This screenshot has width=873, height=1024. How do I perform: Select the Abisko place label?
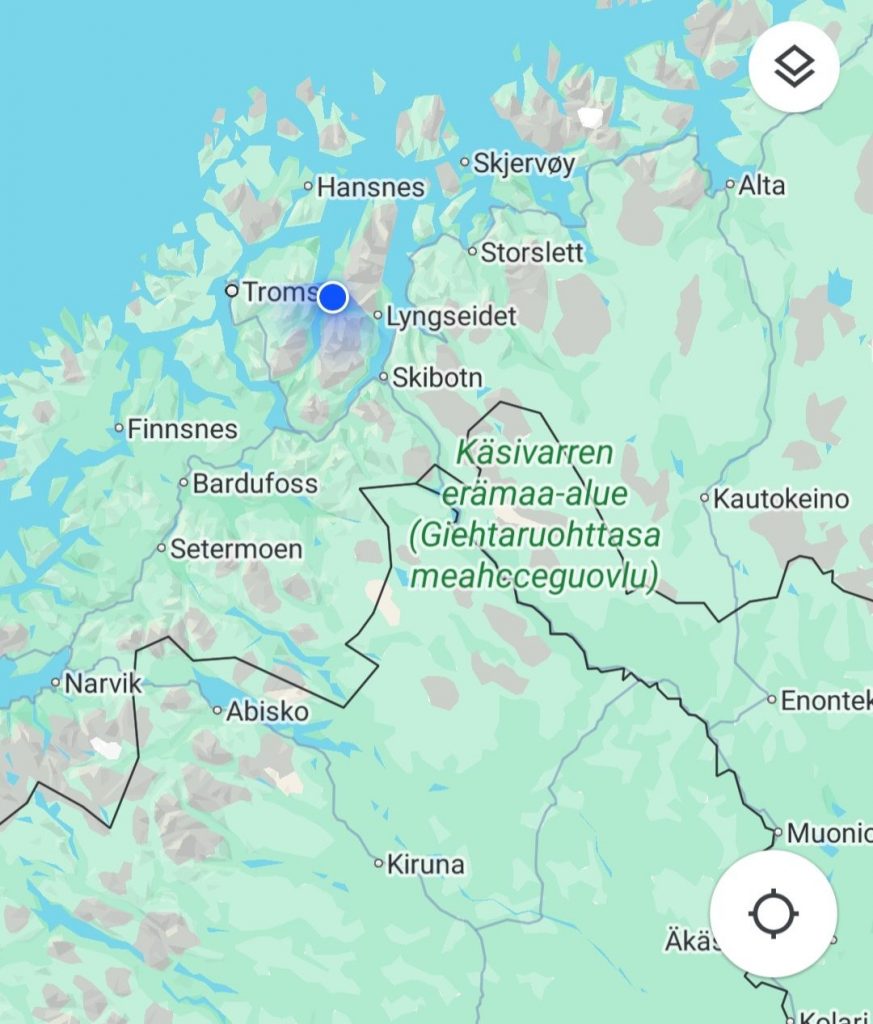(266, 711)
